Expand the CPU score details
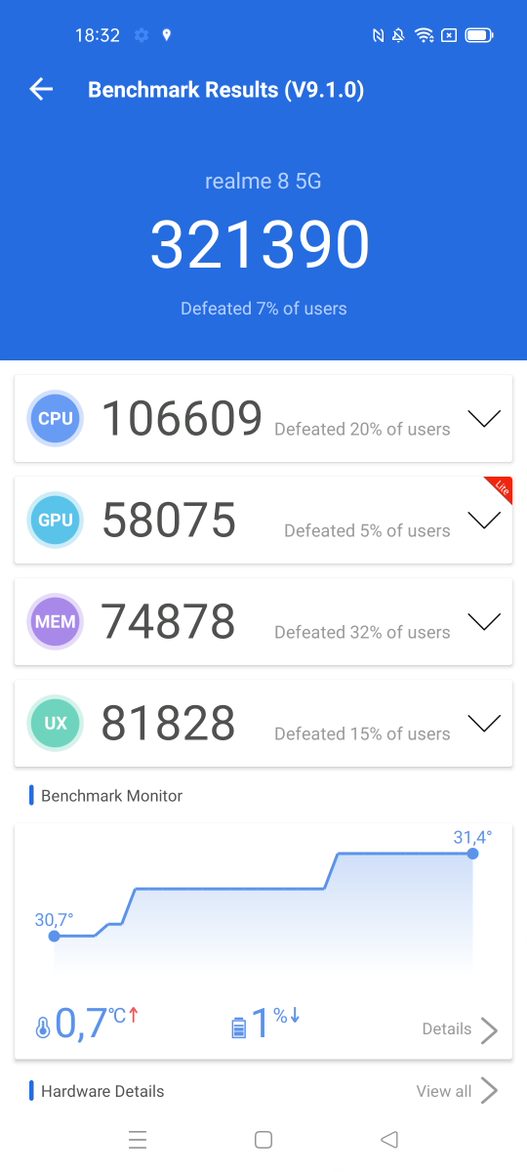The width and height of the screenshot is (527, 1172). [x=484, y=419]
